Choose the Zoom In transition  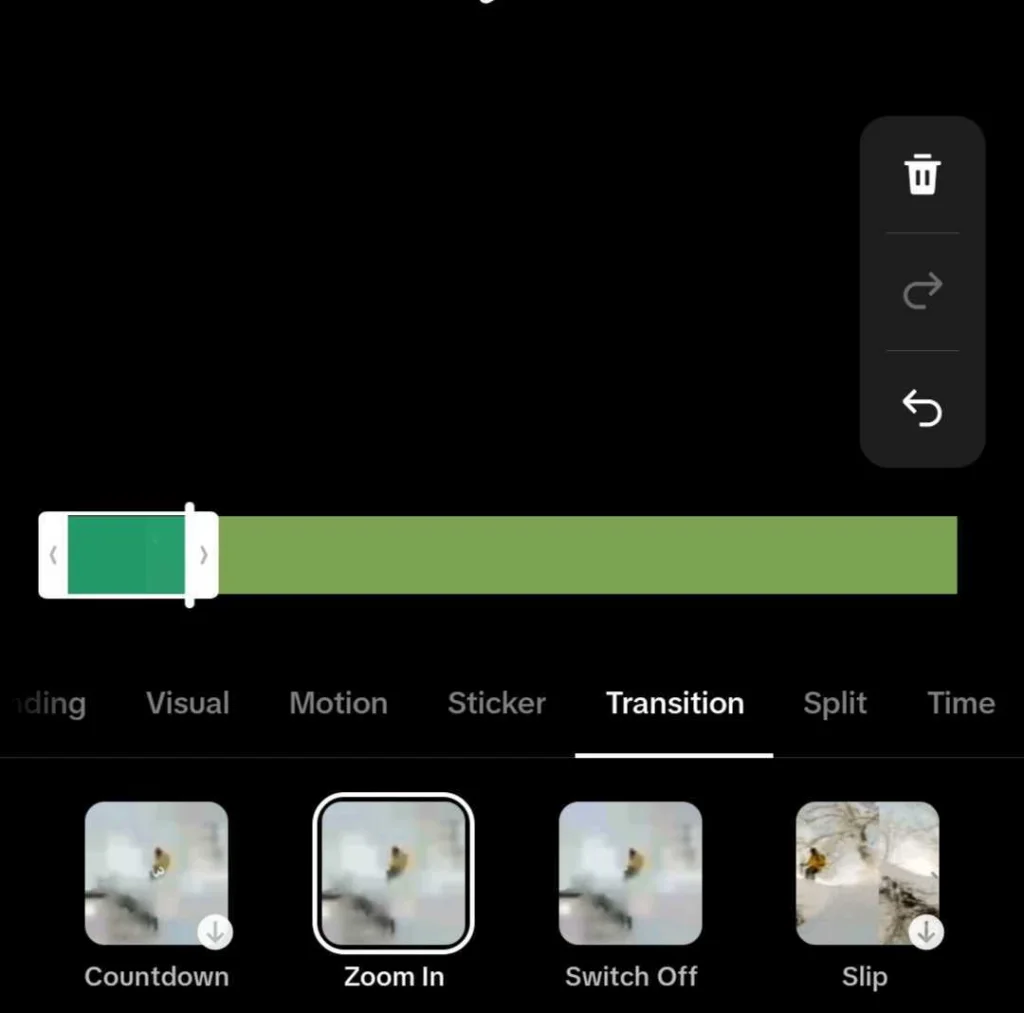(393, 873)
